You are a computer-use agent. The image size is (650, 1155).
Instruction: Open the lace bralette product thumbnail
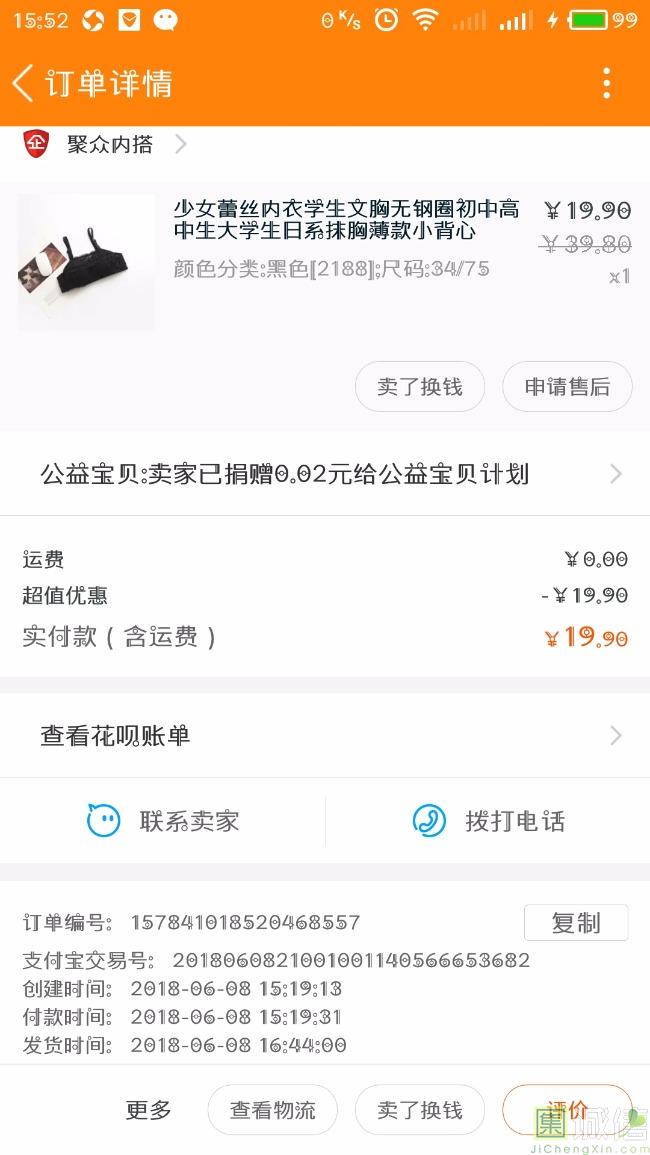[87, 263]
